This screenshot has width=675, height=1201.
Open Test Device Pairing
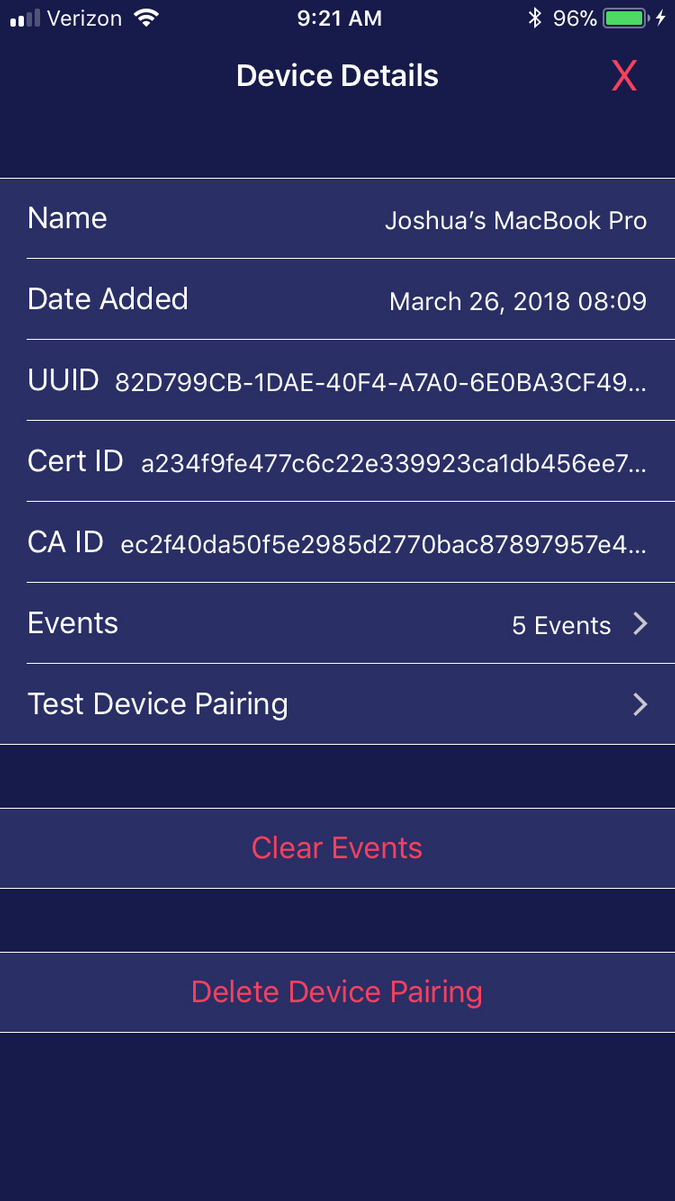click(337, 704)
